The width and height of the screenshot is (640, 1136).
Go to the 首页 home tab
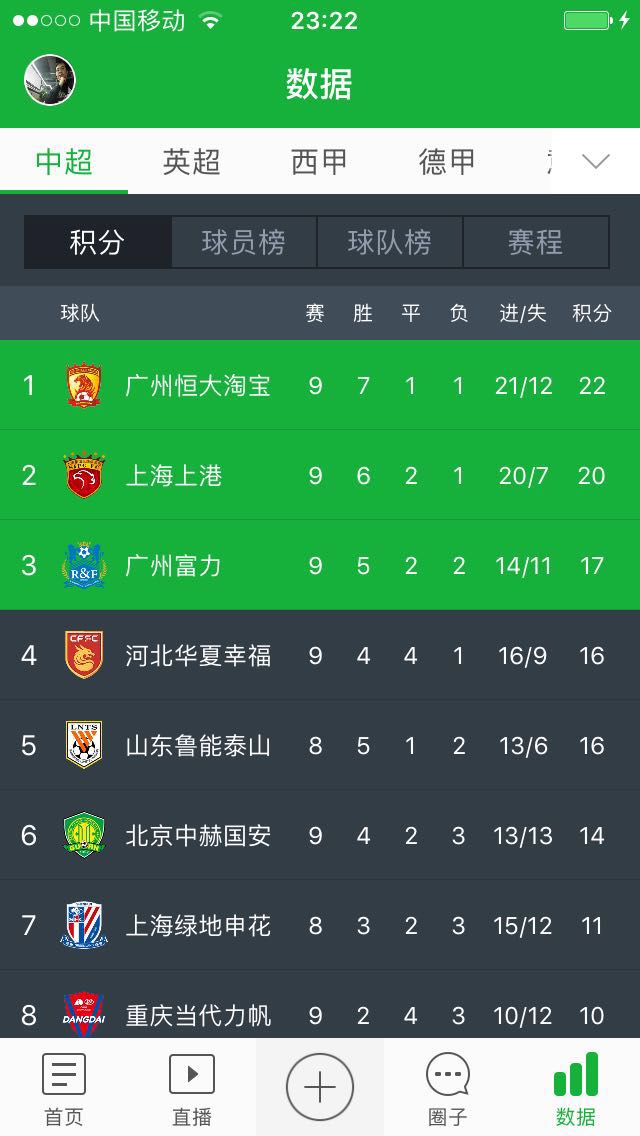point(64,1088)
